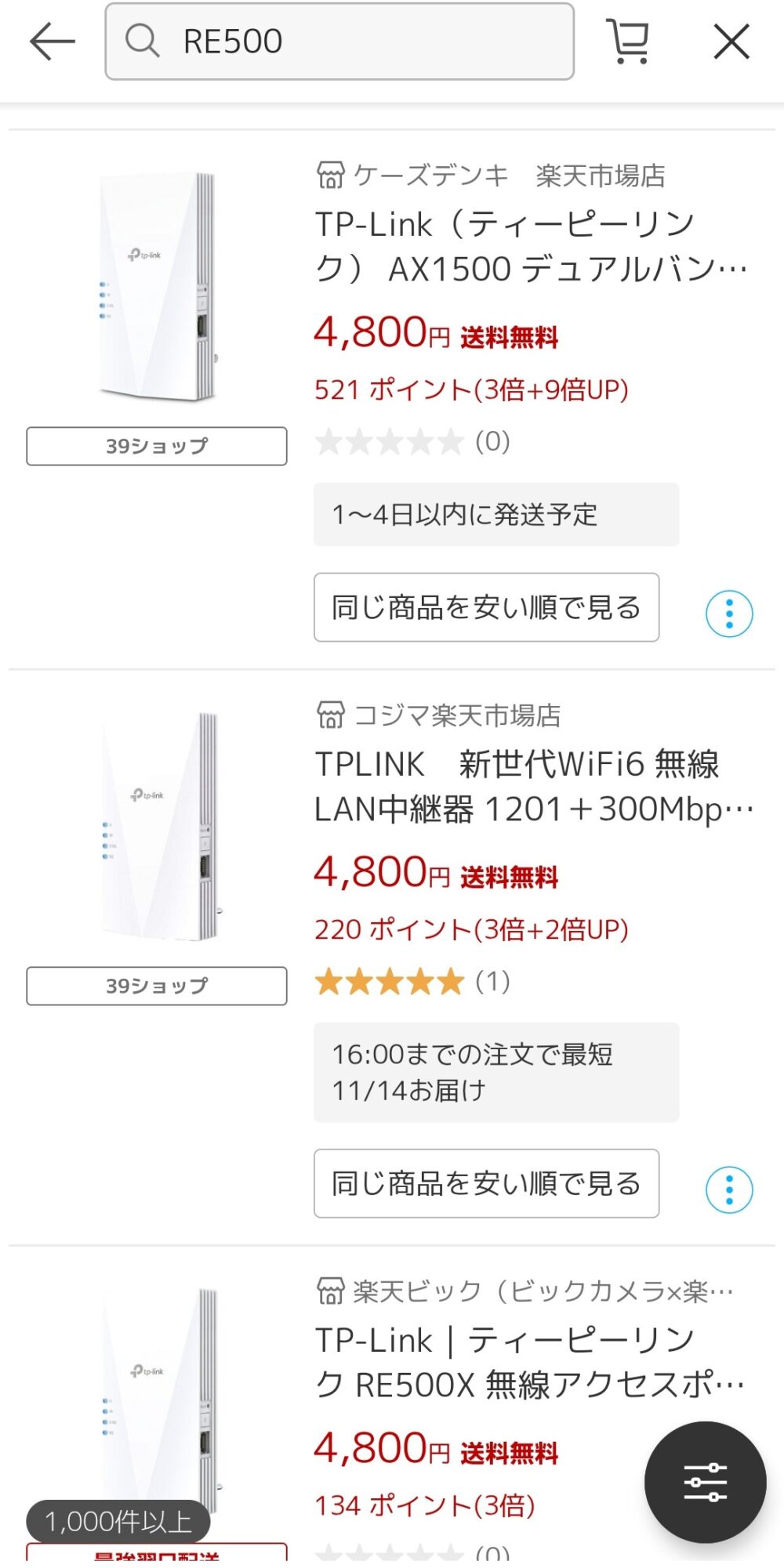784x1568 pixels.
Task: Open more options for the ケーズデンキ item
Action: [729, 614]
